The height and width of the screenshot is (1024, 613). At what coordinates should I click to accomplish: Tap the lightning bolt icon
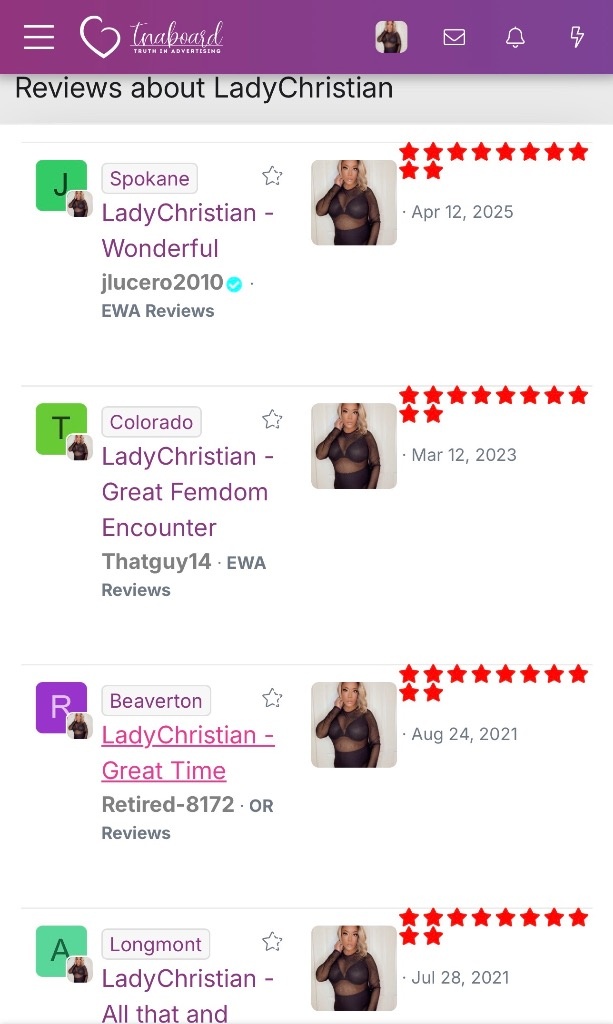pyautogui.click(x=576, y=37)
